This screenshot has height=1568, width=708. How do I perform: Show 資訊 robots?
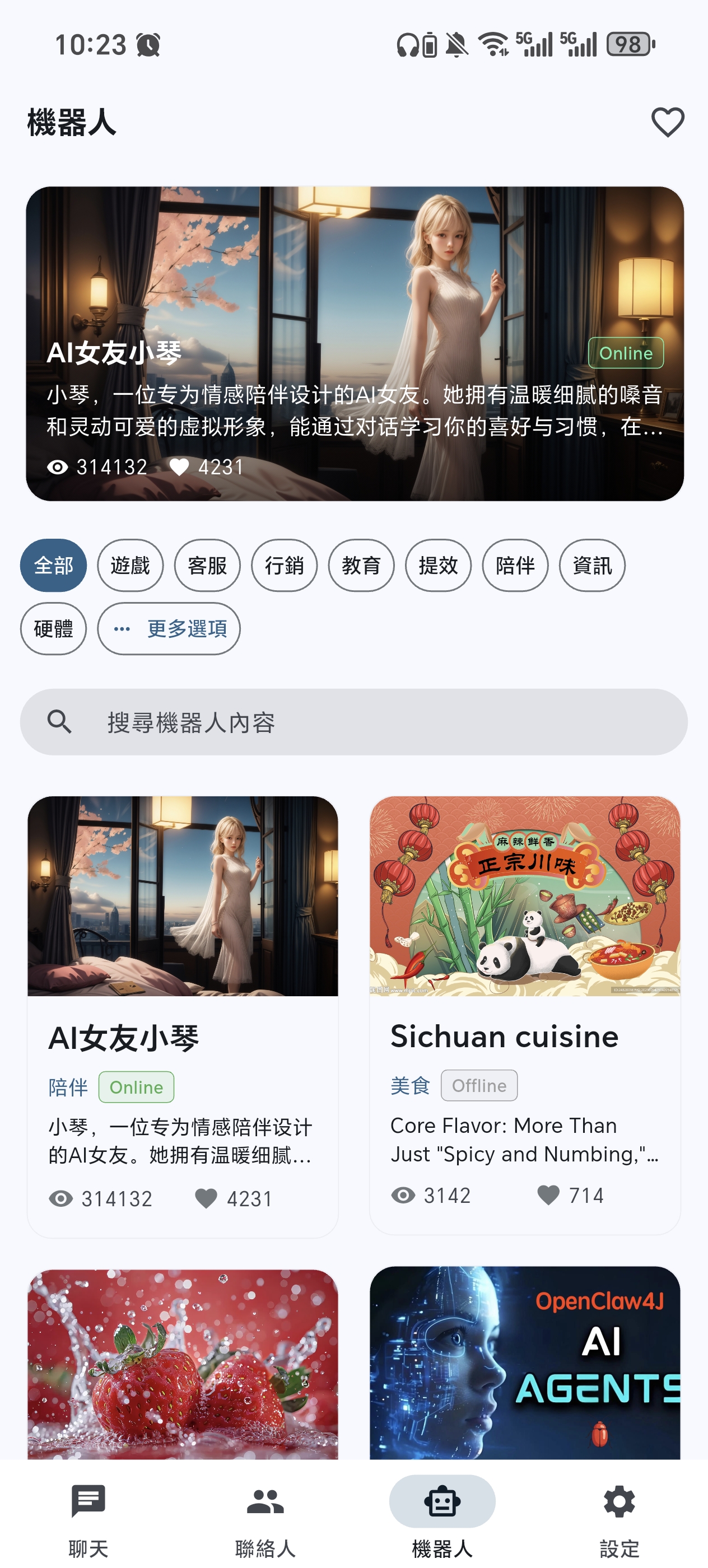click(x=591, y=566)
